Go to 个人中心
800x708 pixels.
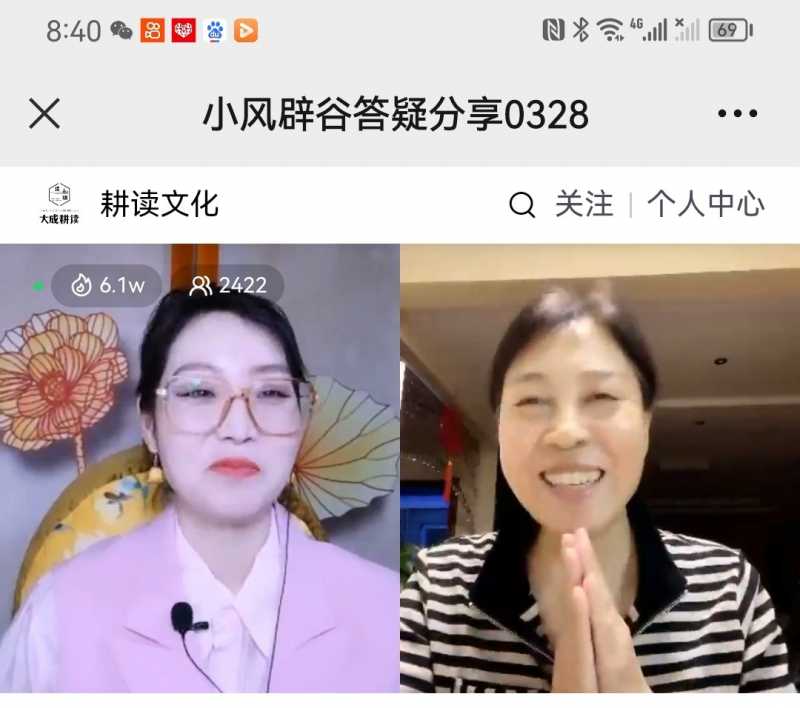(x=705, y=205)
